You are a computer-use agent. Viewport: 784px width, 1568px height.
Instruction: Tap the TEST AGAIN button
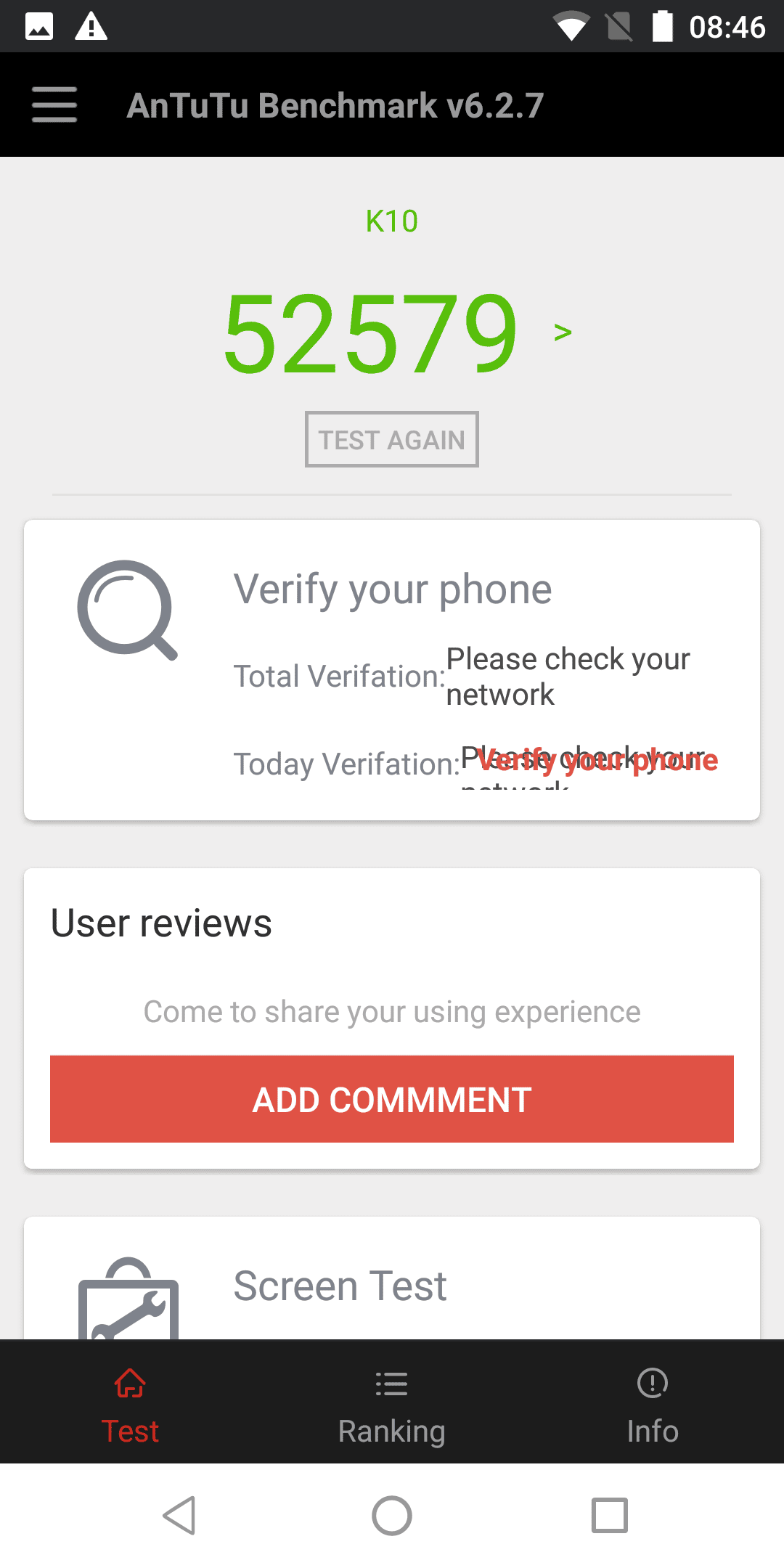coord(392,439)
